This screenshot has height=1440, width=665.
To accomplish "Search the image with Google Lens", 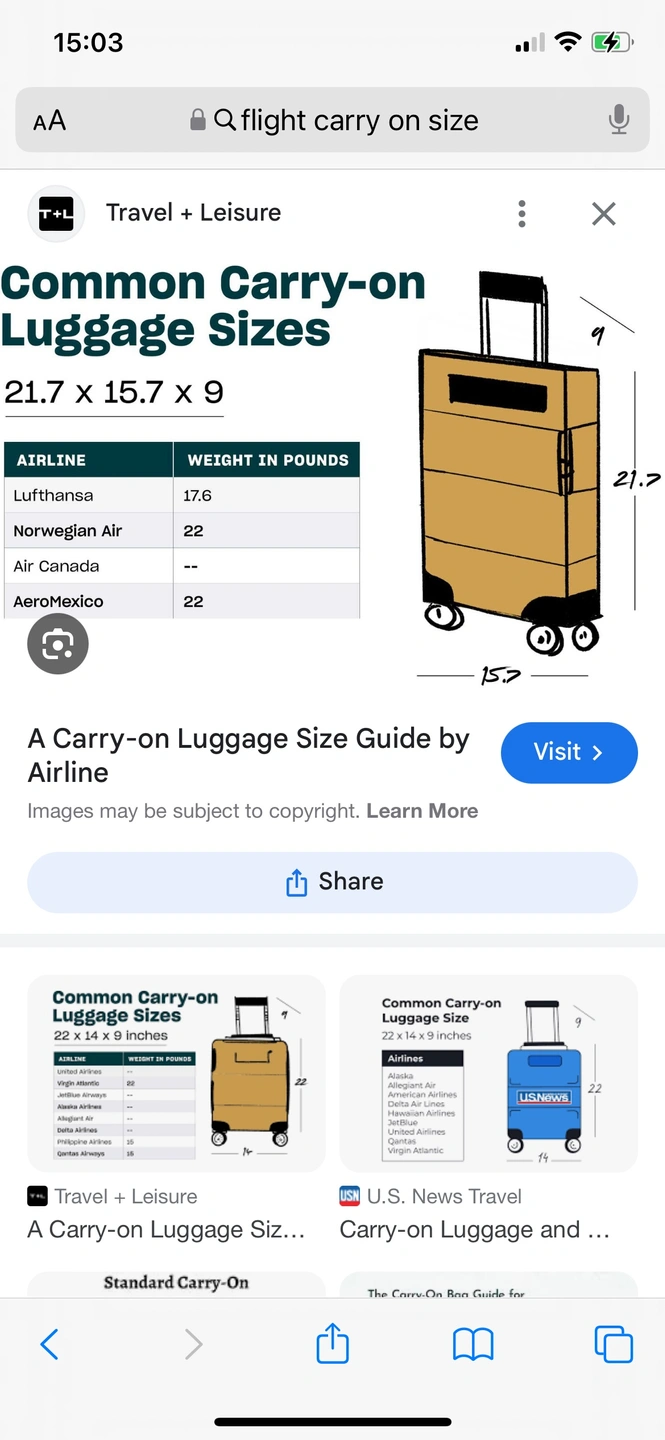I will [x=58, y=645].
